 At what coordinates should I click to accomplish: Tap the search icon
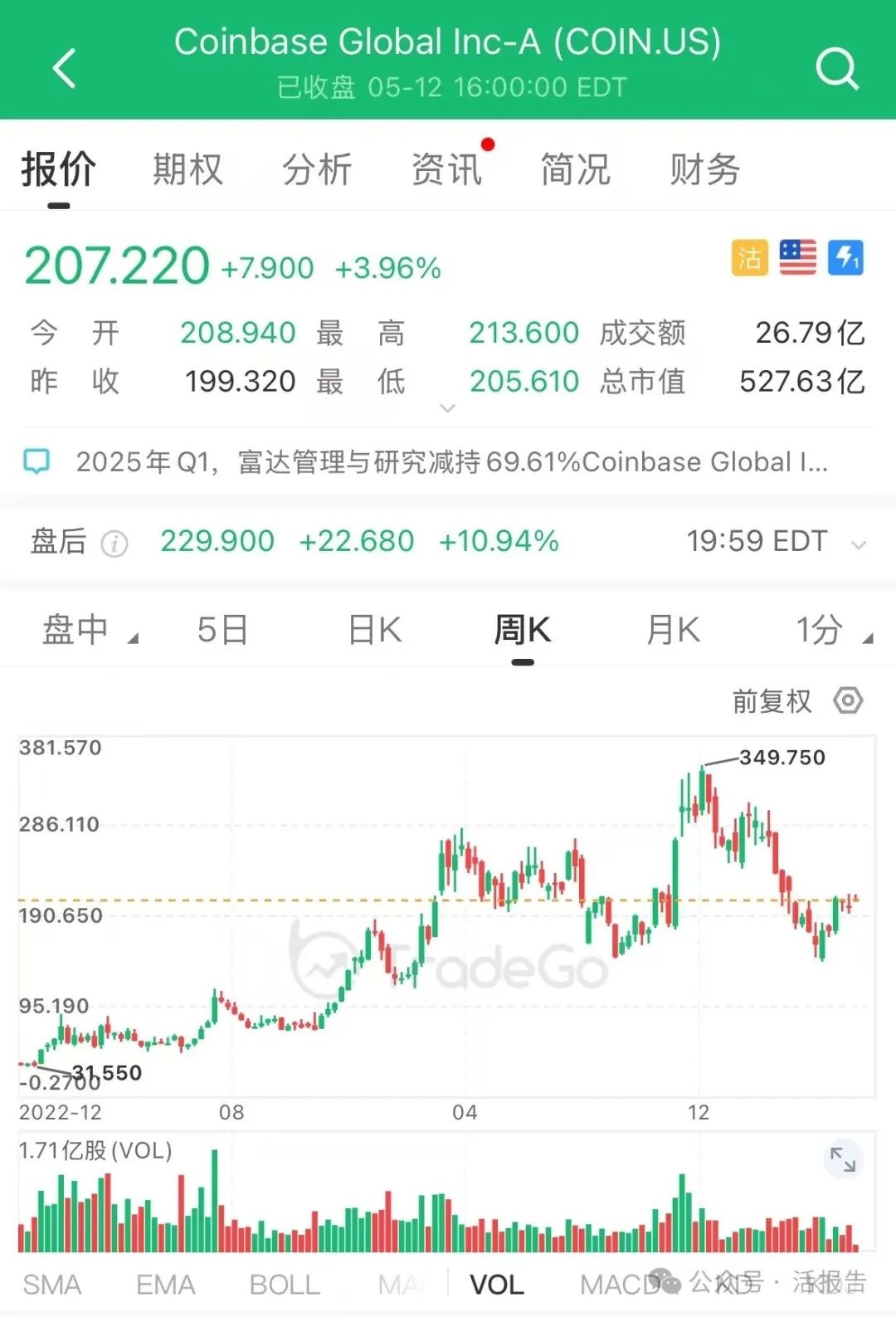coord(838,69)
